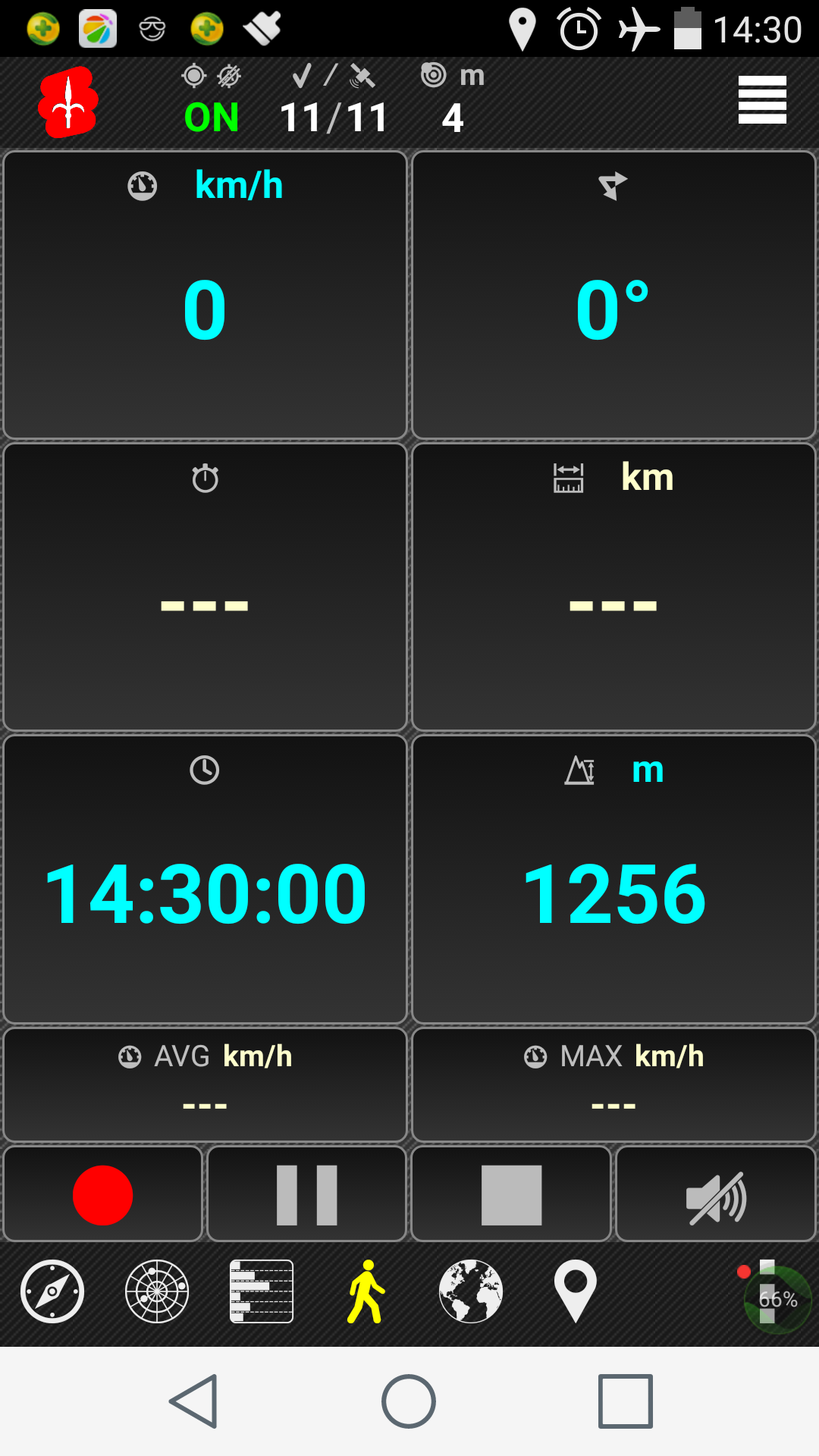The height and width of the screenshot is (1456, 819).
Task: Stop the track recording
Action: point(511,1194)
